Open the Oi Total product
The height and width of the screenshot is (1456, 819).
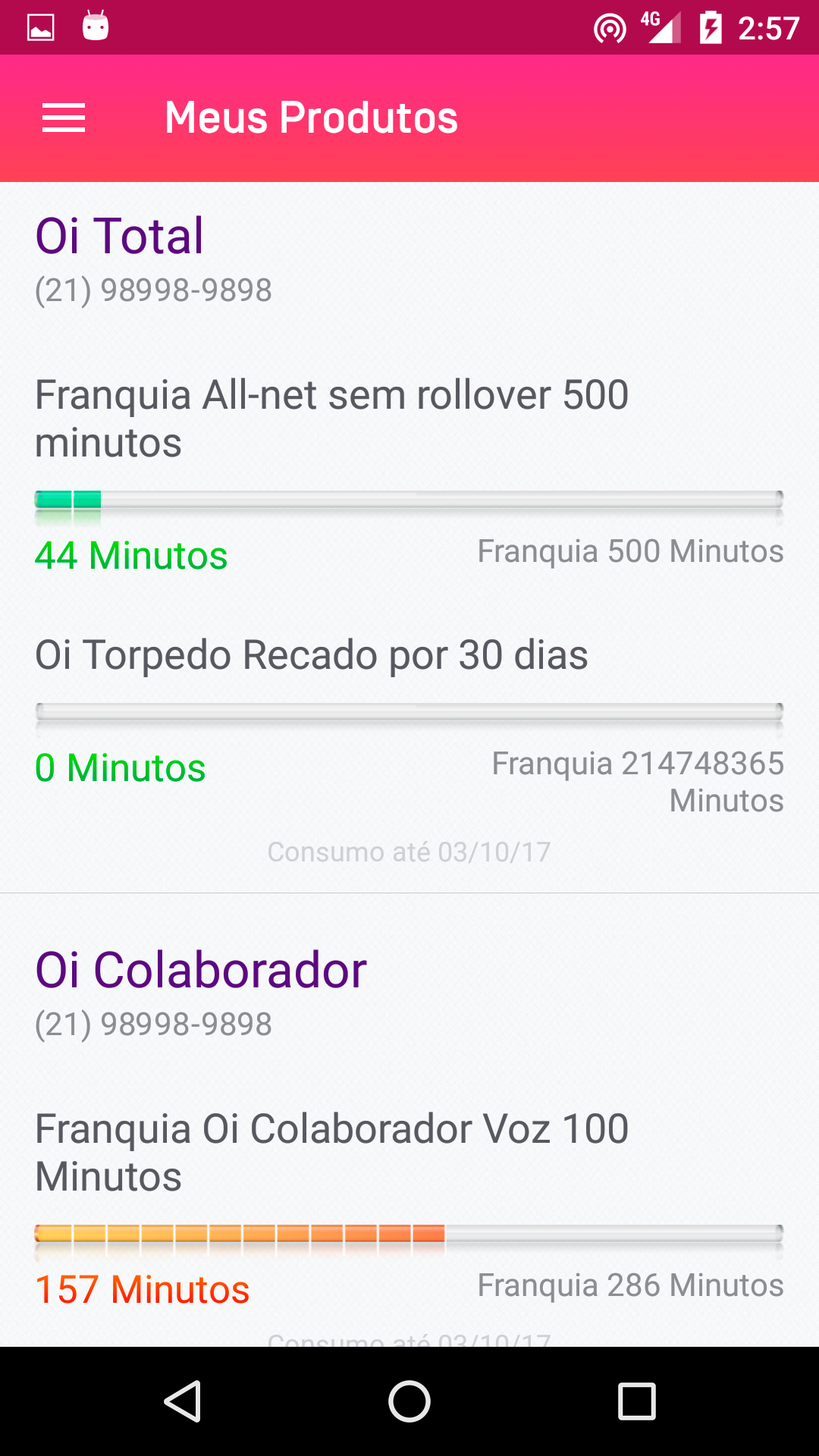coord(120,236)
